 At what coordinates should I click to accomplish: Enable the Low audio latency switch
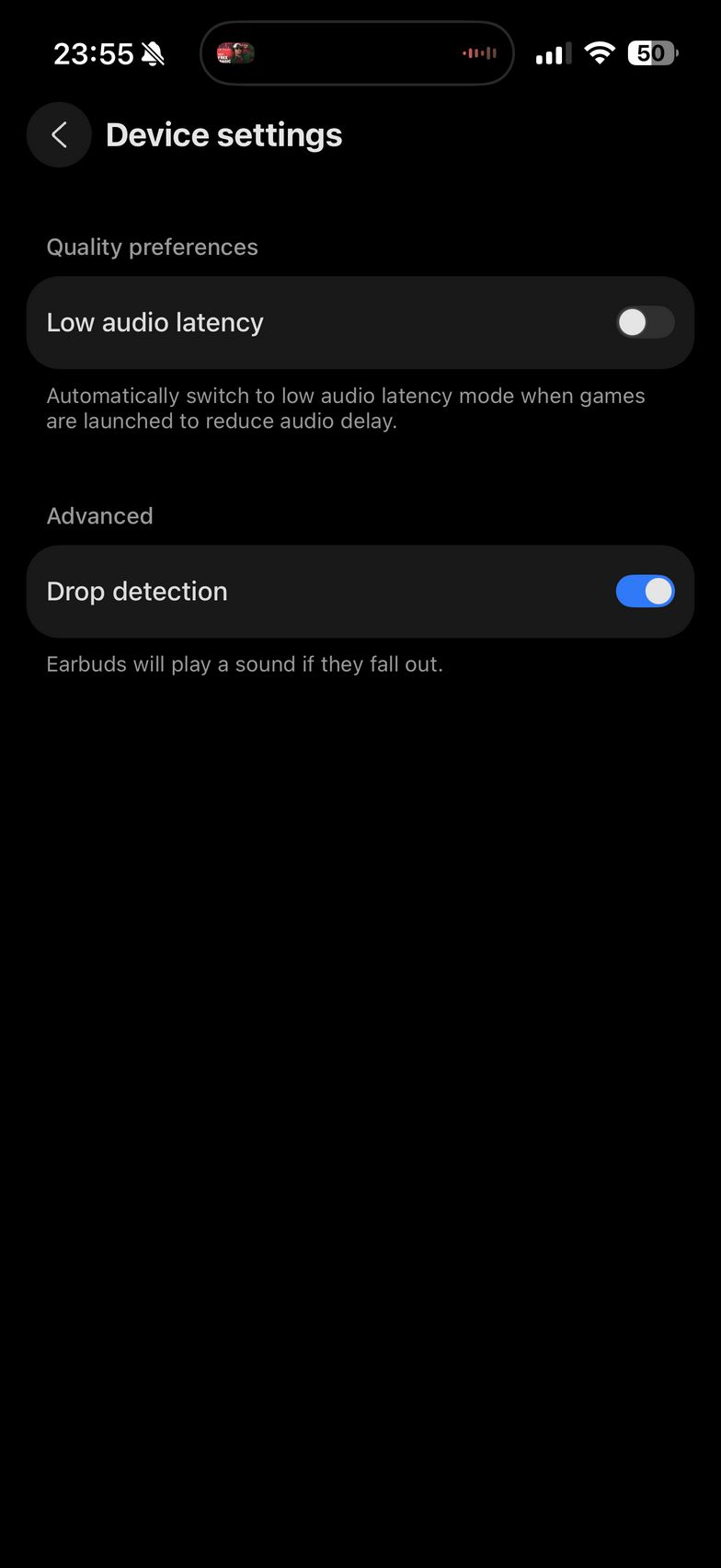coord(645,322)
